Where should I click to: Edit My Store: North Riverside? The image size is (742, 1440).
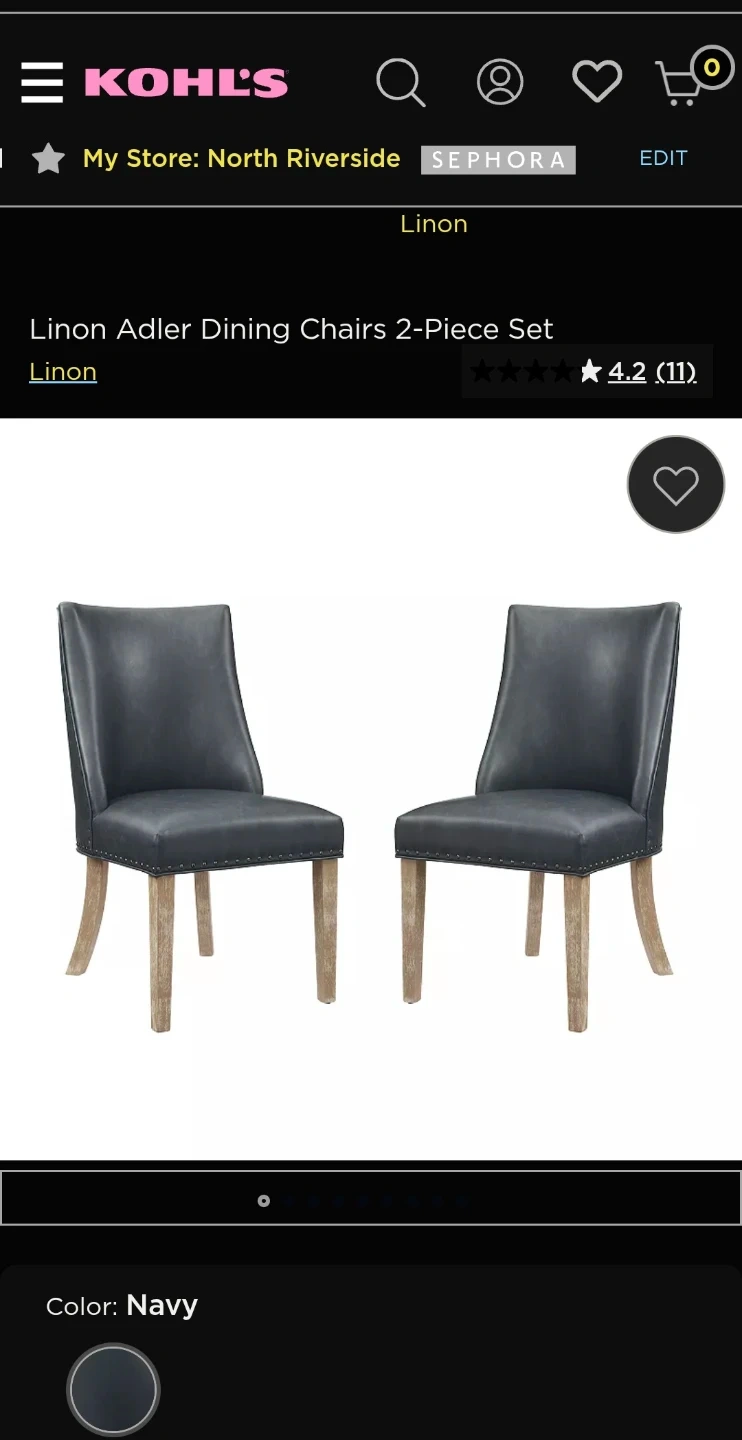point(663,158)
